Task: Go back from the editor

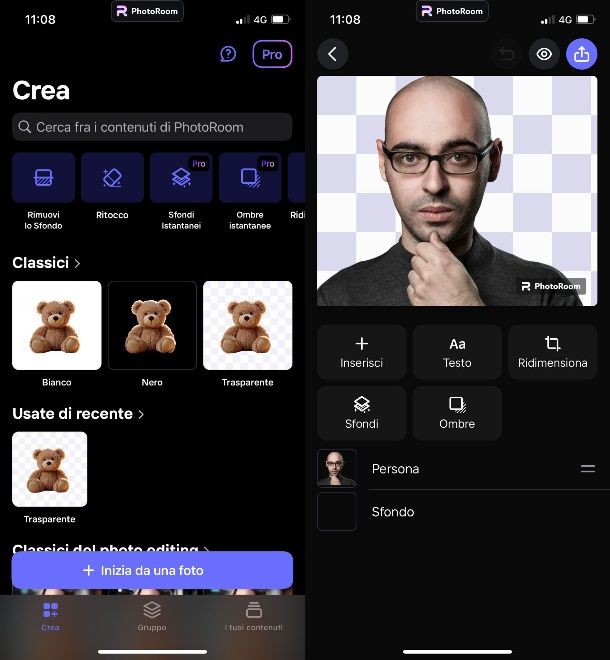Action: tap(333, 54)
